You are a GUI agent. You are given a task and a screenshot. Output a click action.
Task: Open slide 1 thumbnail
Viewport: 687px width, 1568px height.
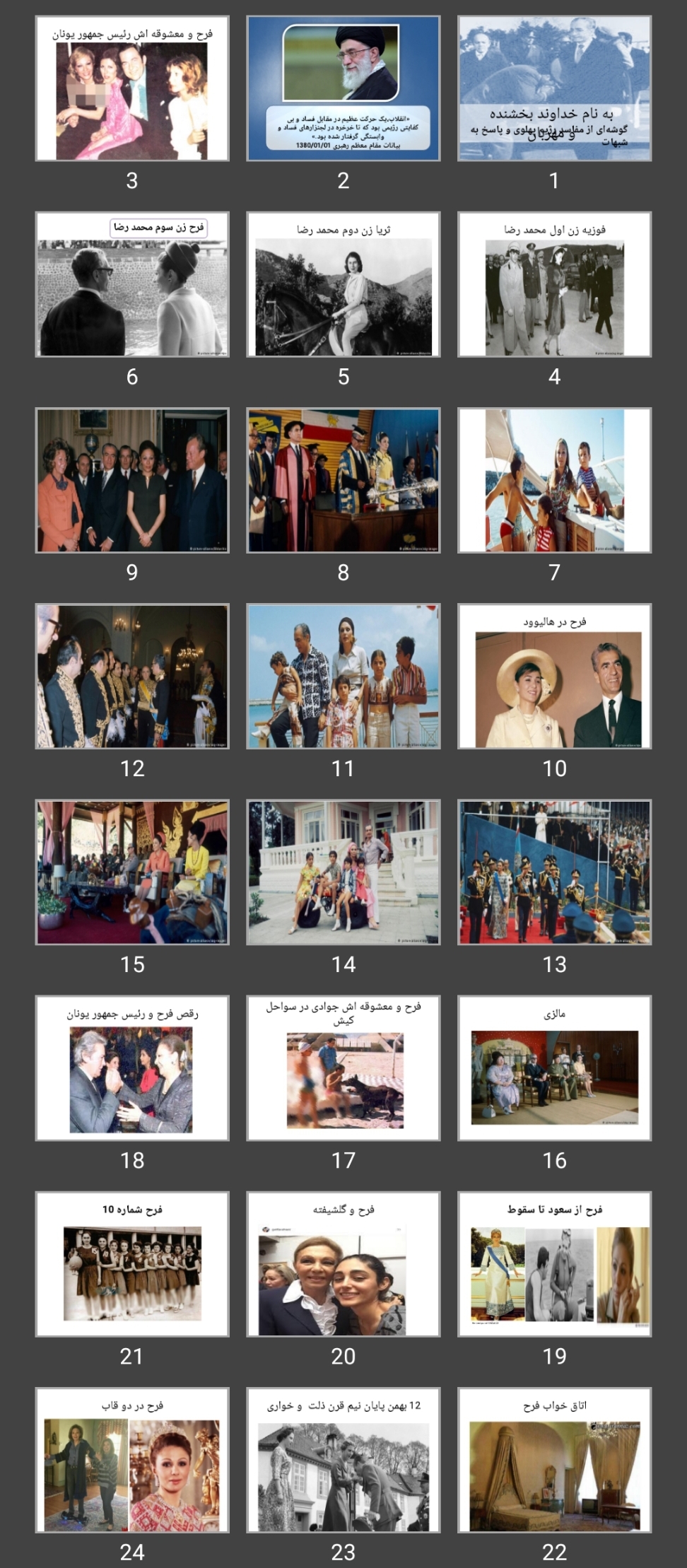coord(554,88)
